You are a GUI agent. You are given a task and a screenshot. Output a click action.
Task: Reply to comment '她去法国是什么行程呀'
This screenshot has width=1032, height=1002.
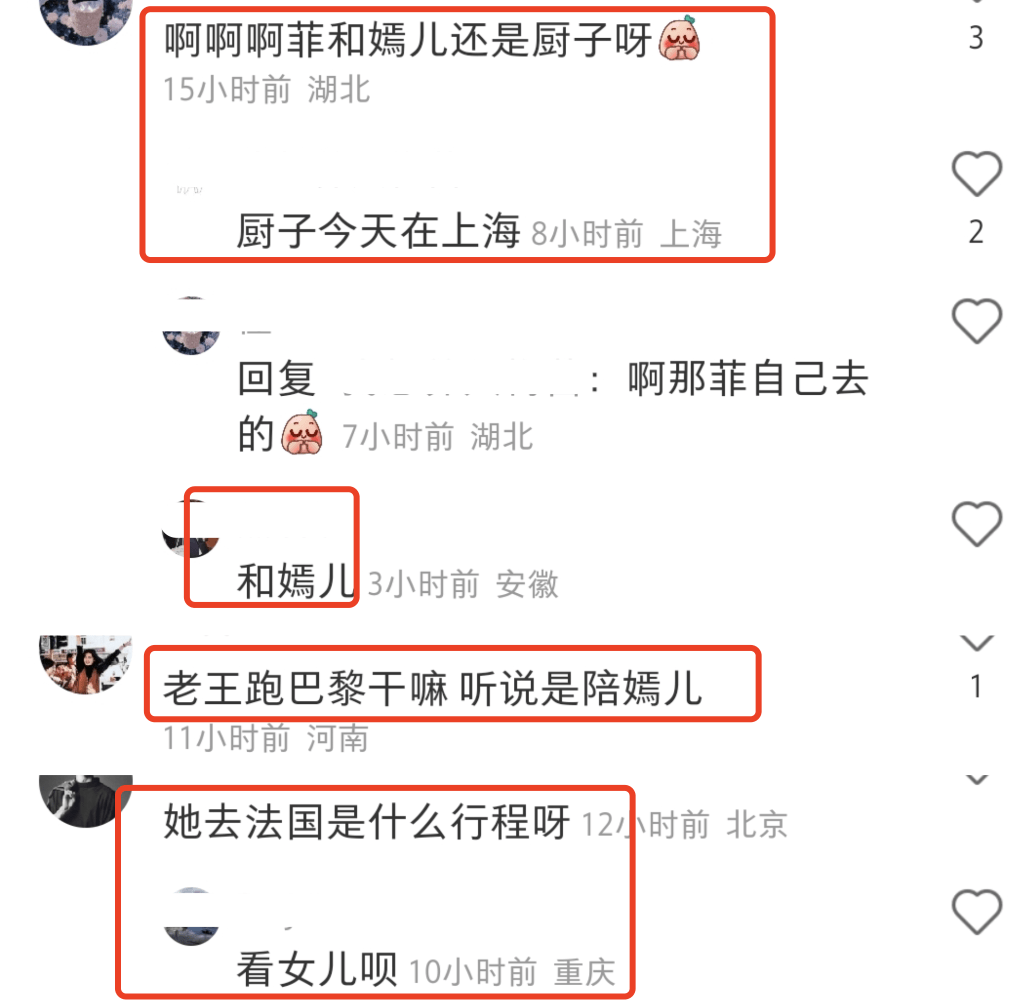tap(366, 824)
